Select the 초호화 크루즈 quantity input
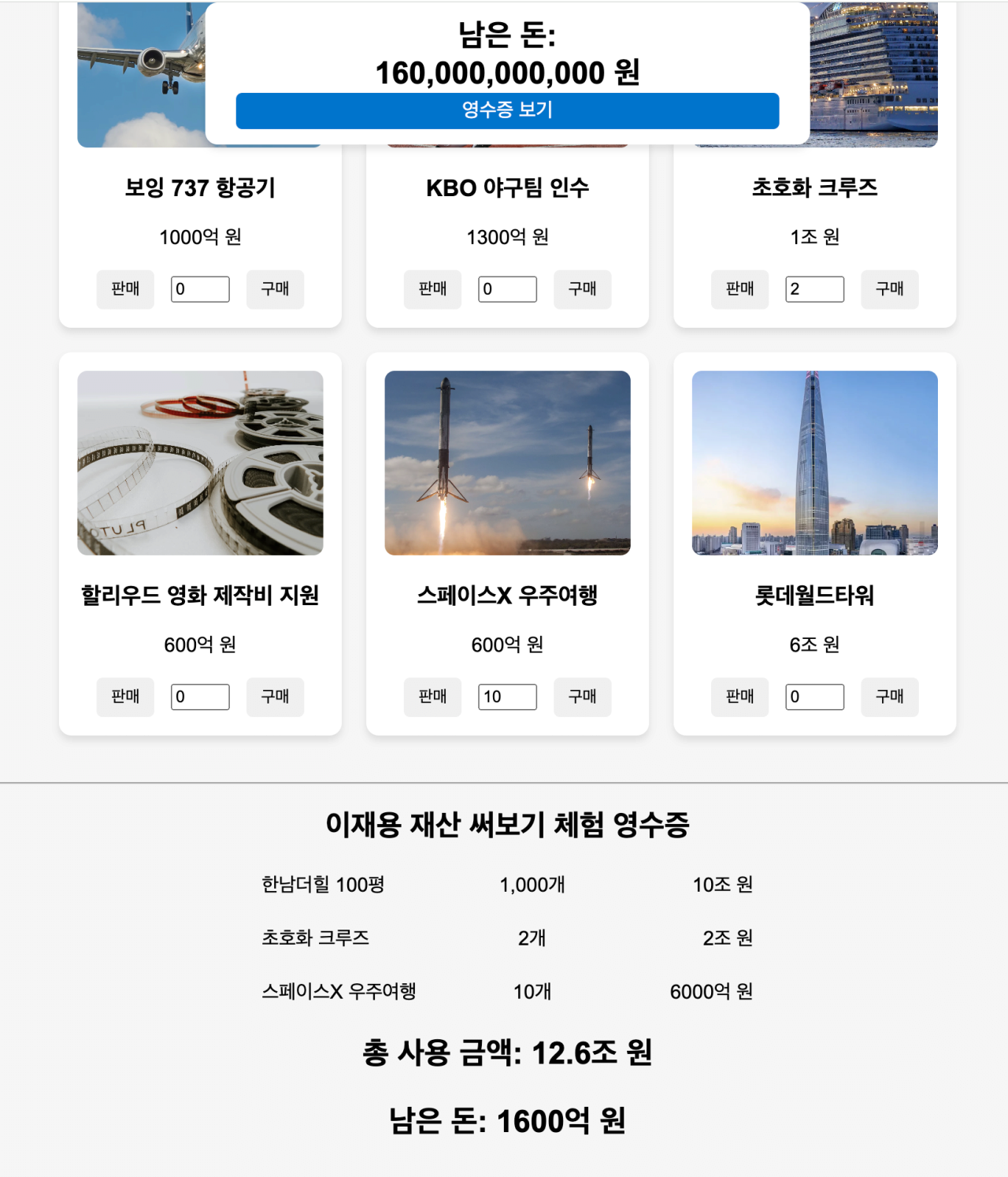This screenshot has width=1008, height=1177. (814, 289)
